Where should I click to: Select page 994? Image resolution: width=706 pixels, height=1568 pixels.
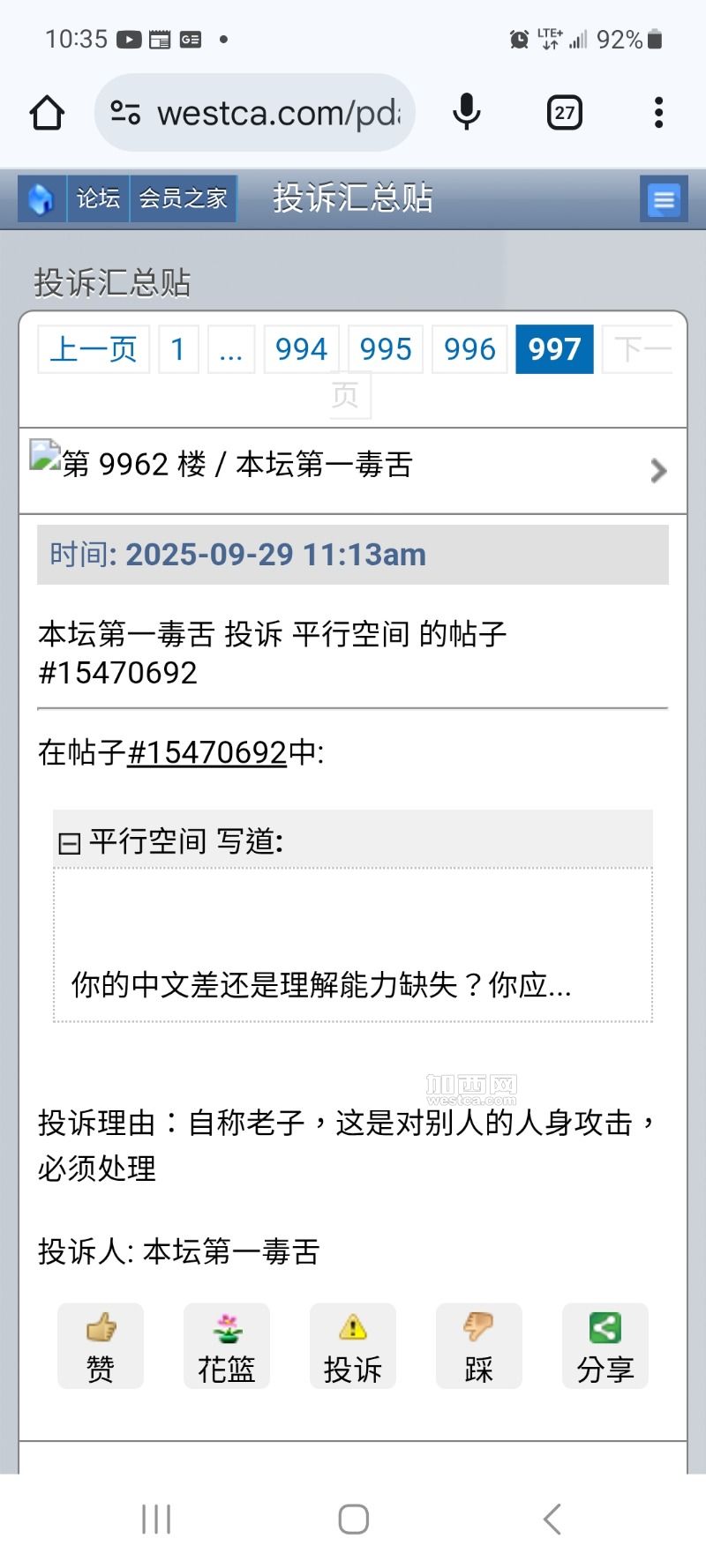(x=301, y=349)
